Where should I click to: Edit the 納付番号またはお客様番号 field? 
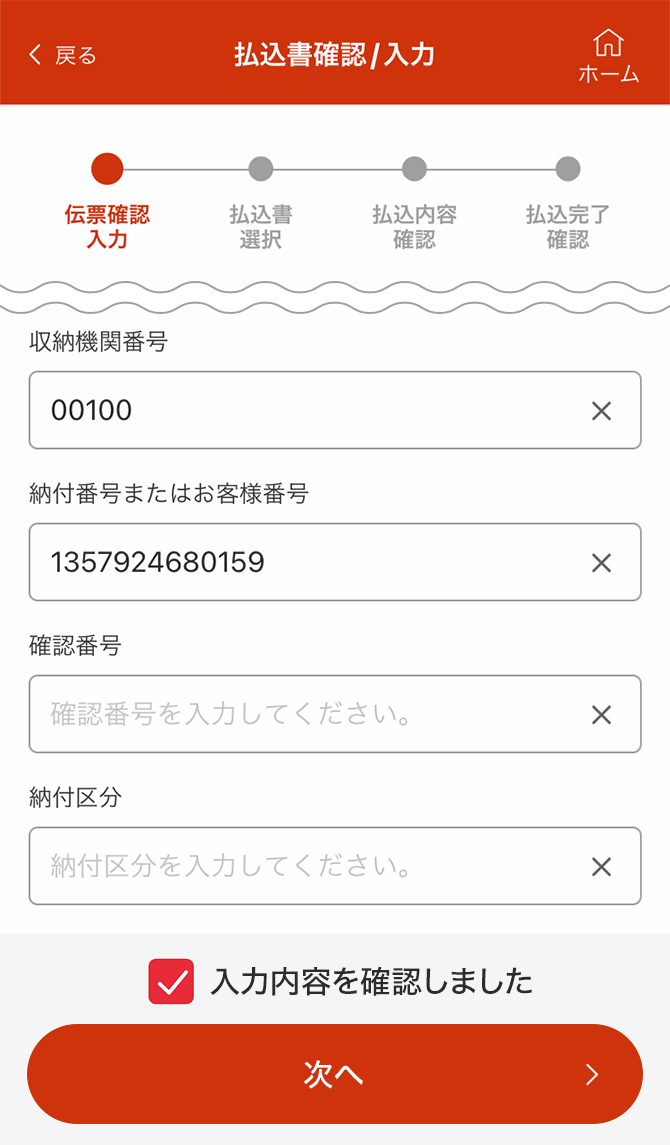(x=335, y=562)
